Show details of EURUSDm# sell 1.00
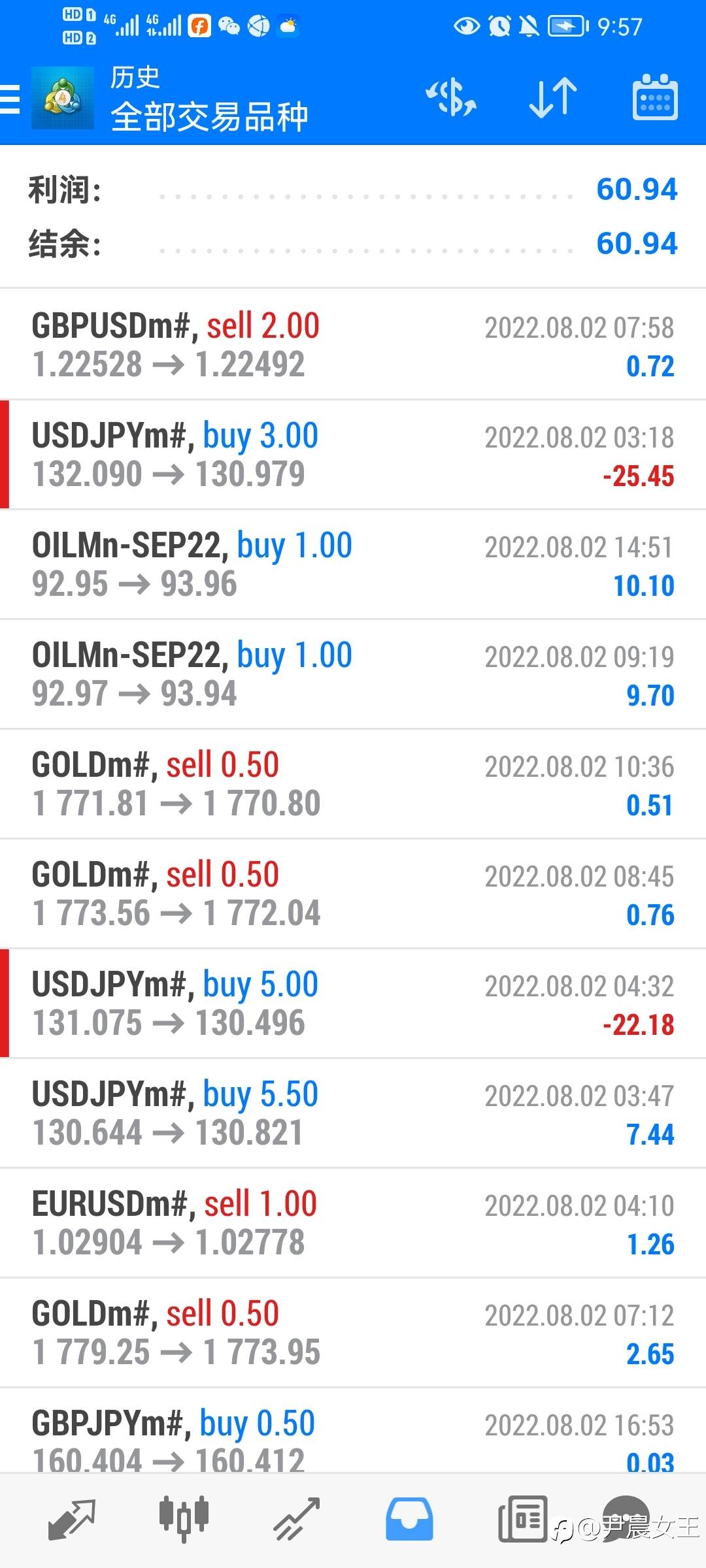 (x=353, y=1223)
